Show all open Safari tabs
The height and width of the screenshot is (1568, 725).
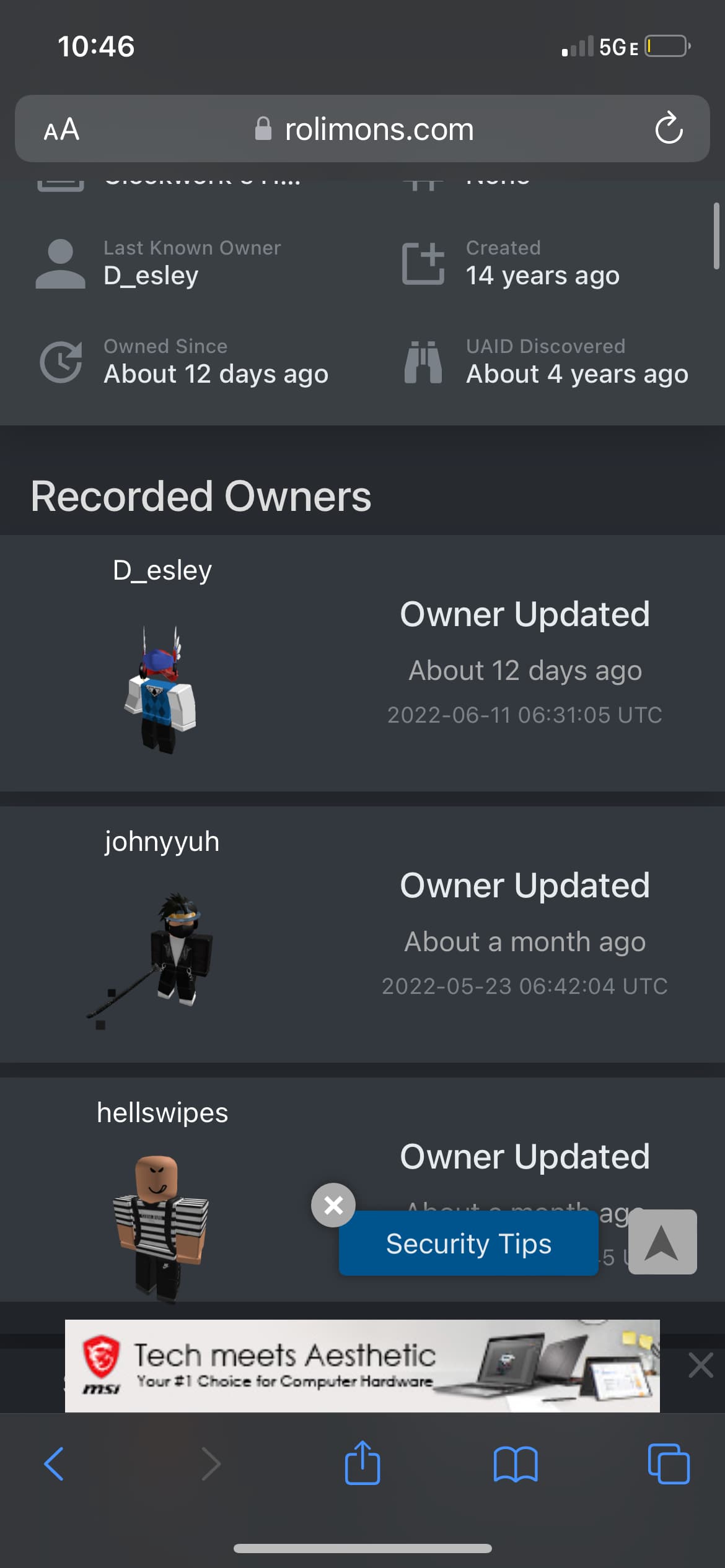(x=669, y=1464)
